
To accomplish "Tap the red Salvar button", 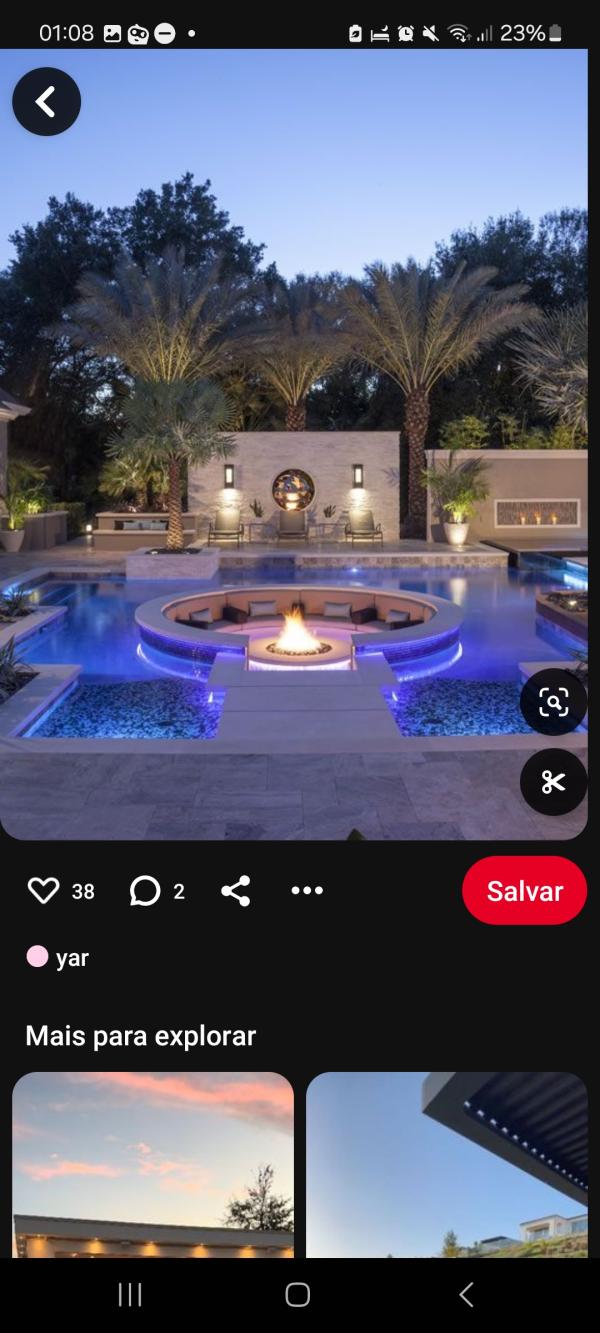I will (524, 890).
